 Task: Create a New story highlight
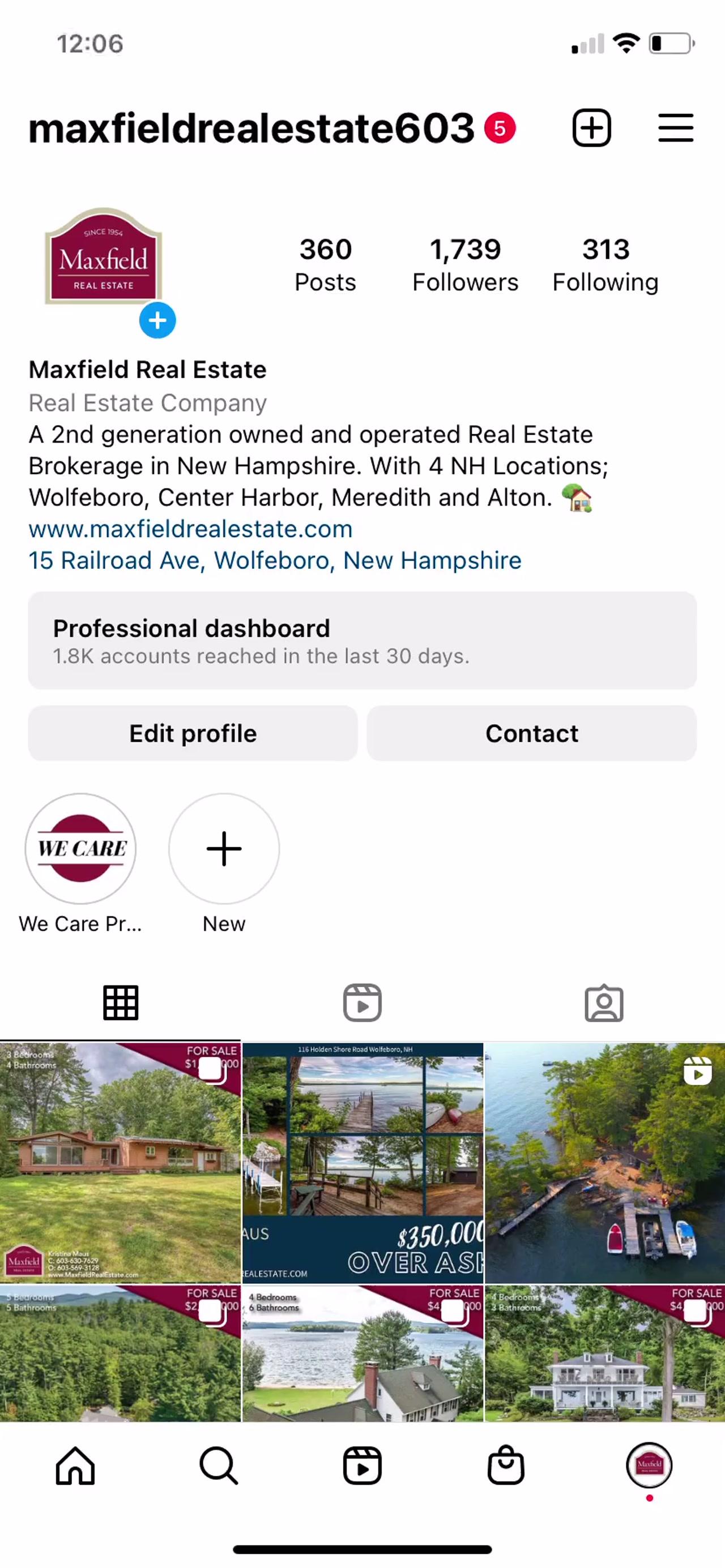[x=224, y=849]
